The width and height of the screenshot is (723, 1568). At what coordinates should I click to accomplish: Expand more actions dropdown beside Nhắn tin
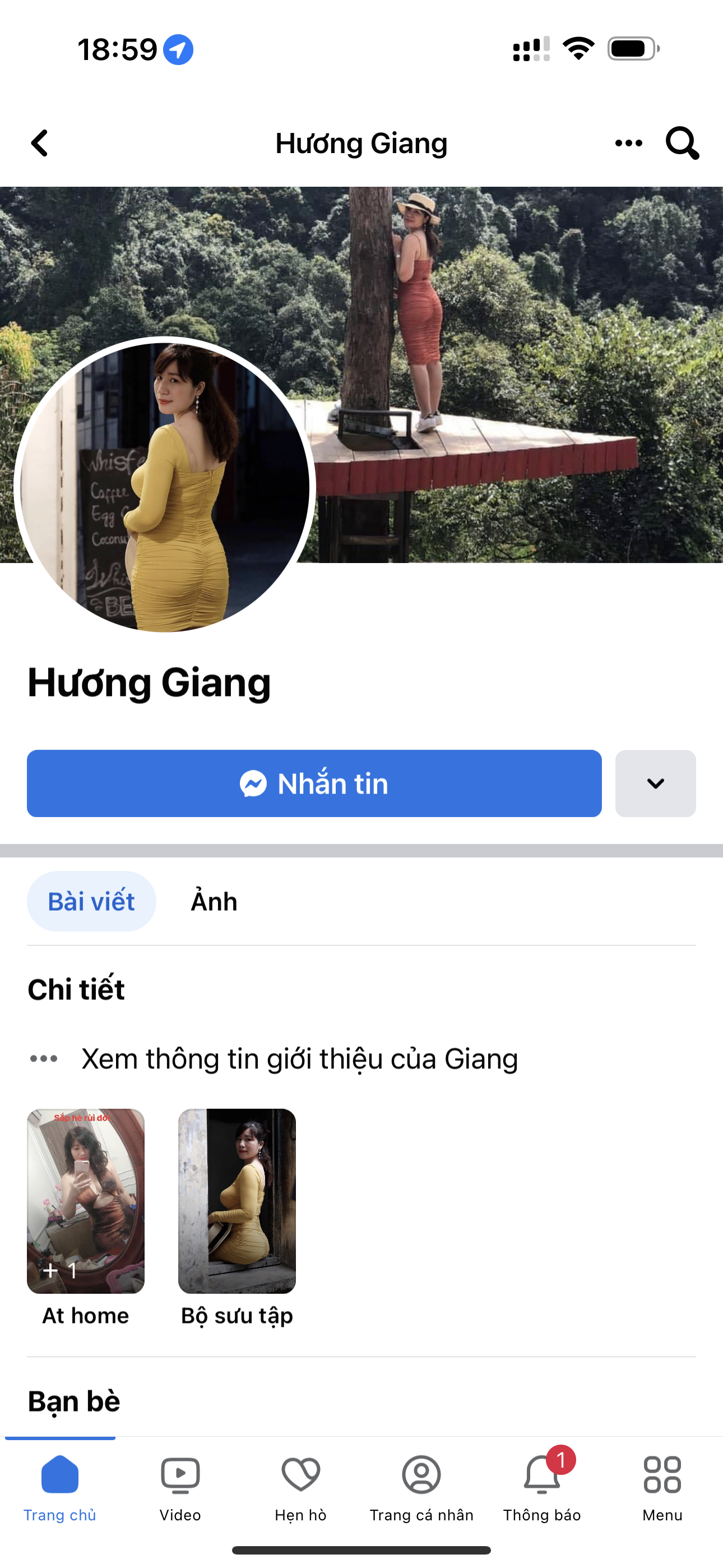[655, 783]
